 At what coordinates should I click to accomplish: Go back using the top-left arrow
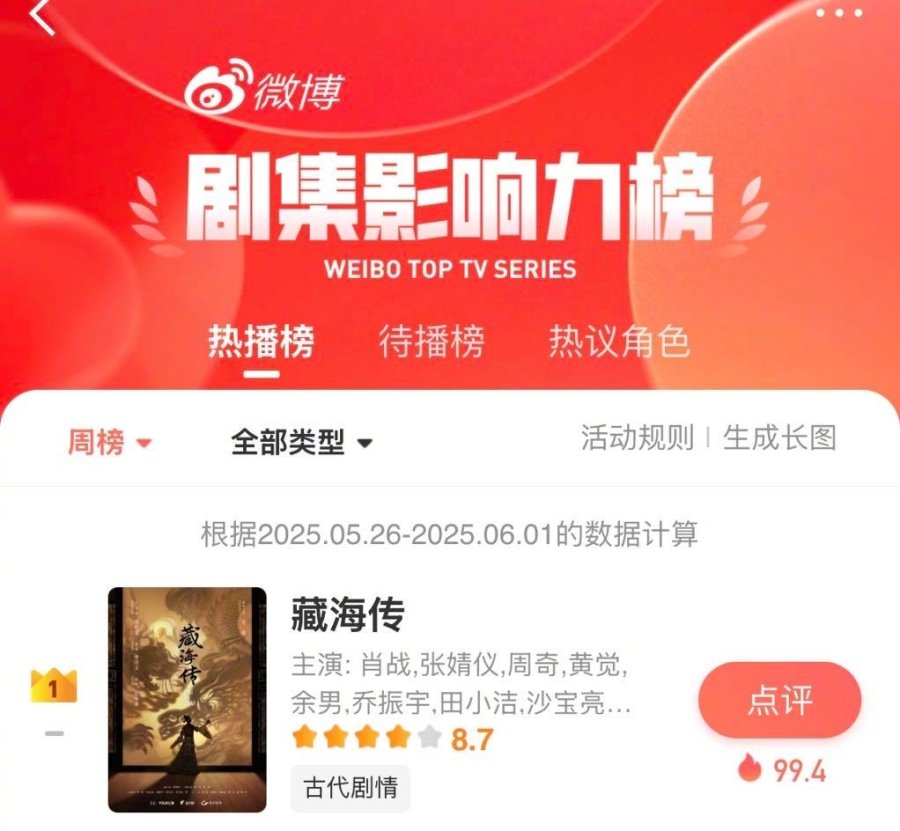(x=42, y=17)
